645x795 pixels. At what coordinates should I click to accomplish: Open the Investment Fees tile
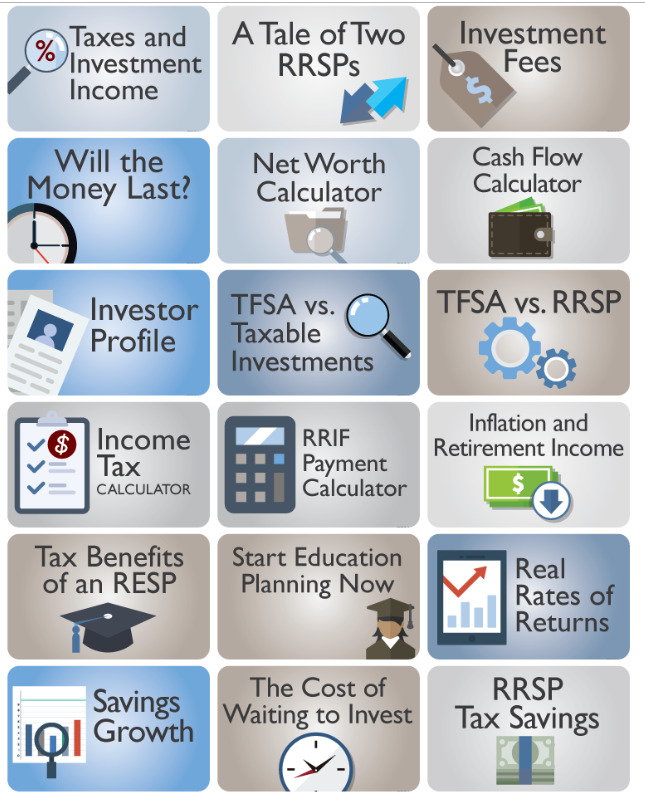point(528,68)
